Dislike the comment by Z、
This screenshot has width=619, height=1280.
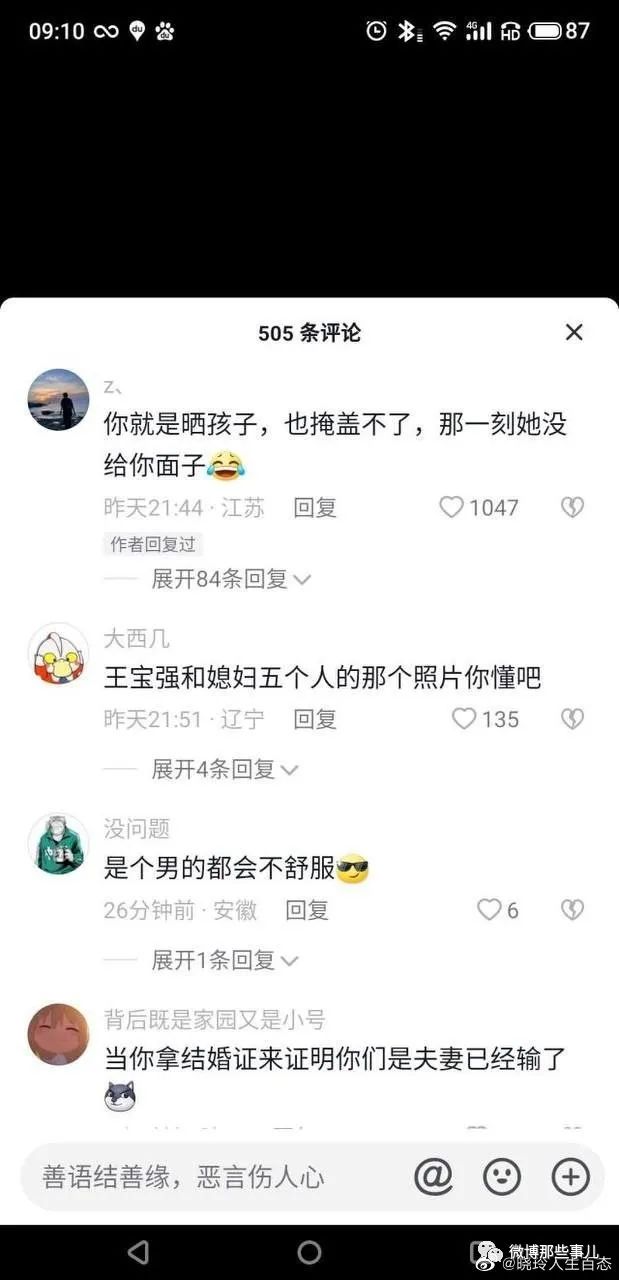pos(572,507)
